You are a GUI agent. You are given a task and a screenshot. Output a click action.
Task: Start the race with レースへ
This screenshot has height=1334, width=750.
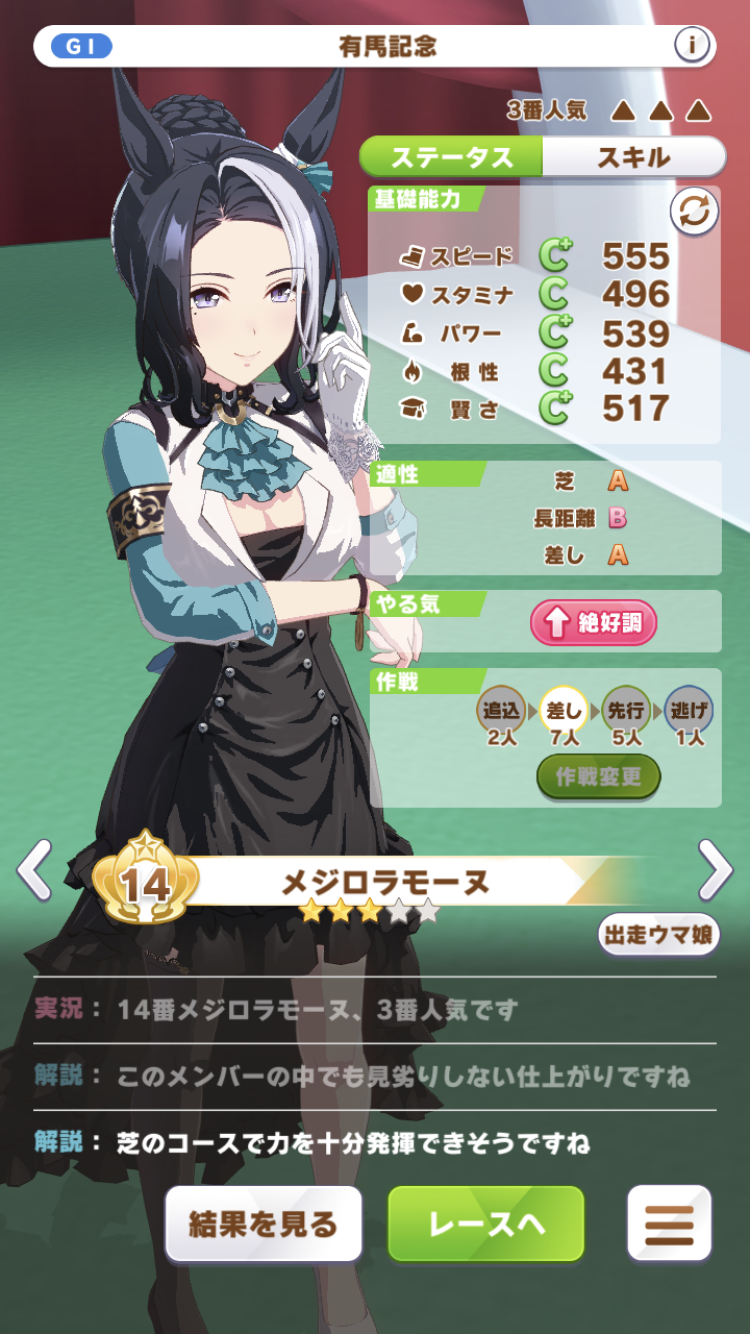[486, 1224]
